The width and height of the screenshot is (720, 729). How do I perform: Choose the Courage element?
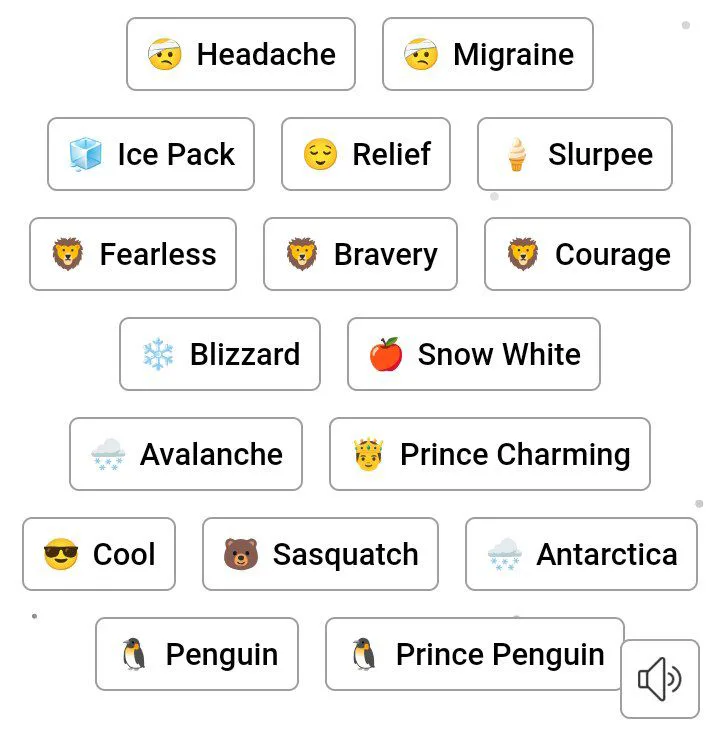[x=588, y=254]
